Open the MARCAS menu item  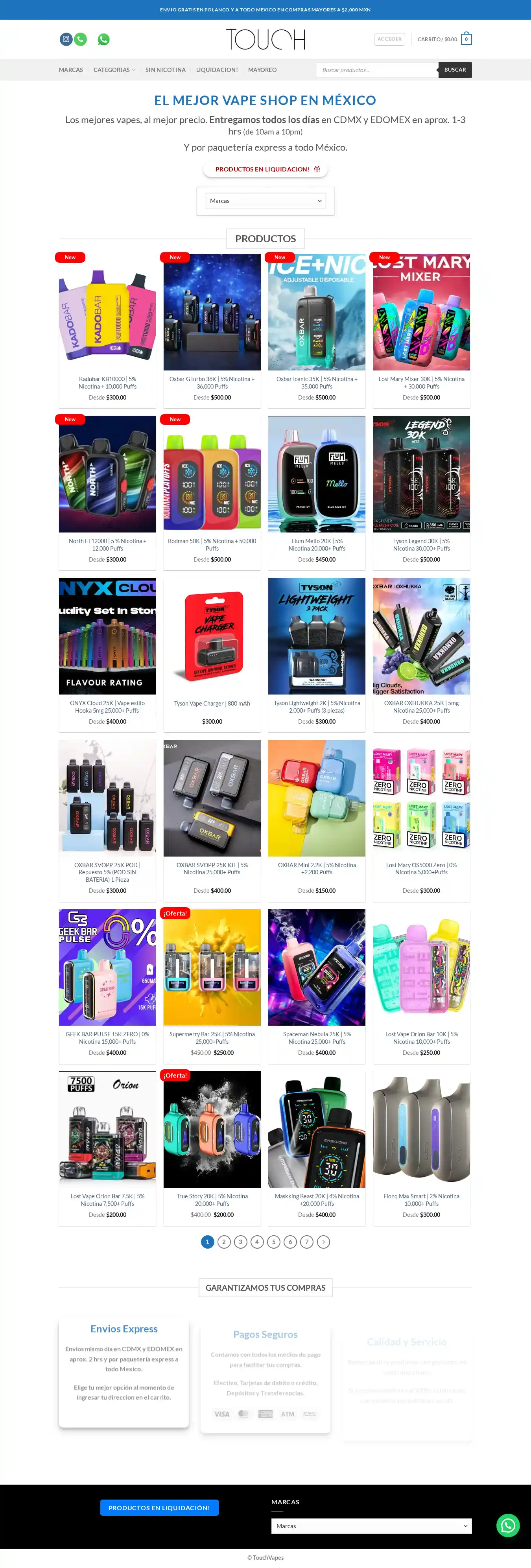point(71,70)
